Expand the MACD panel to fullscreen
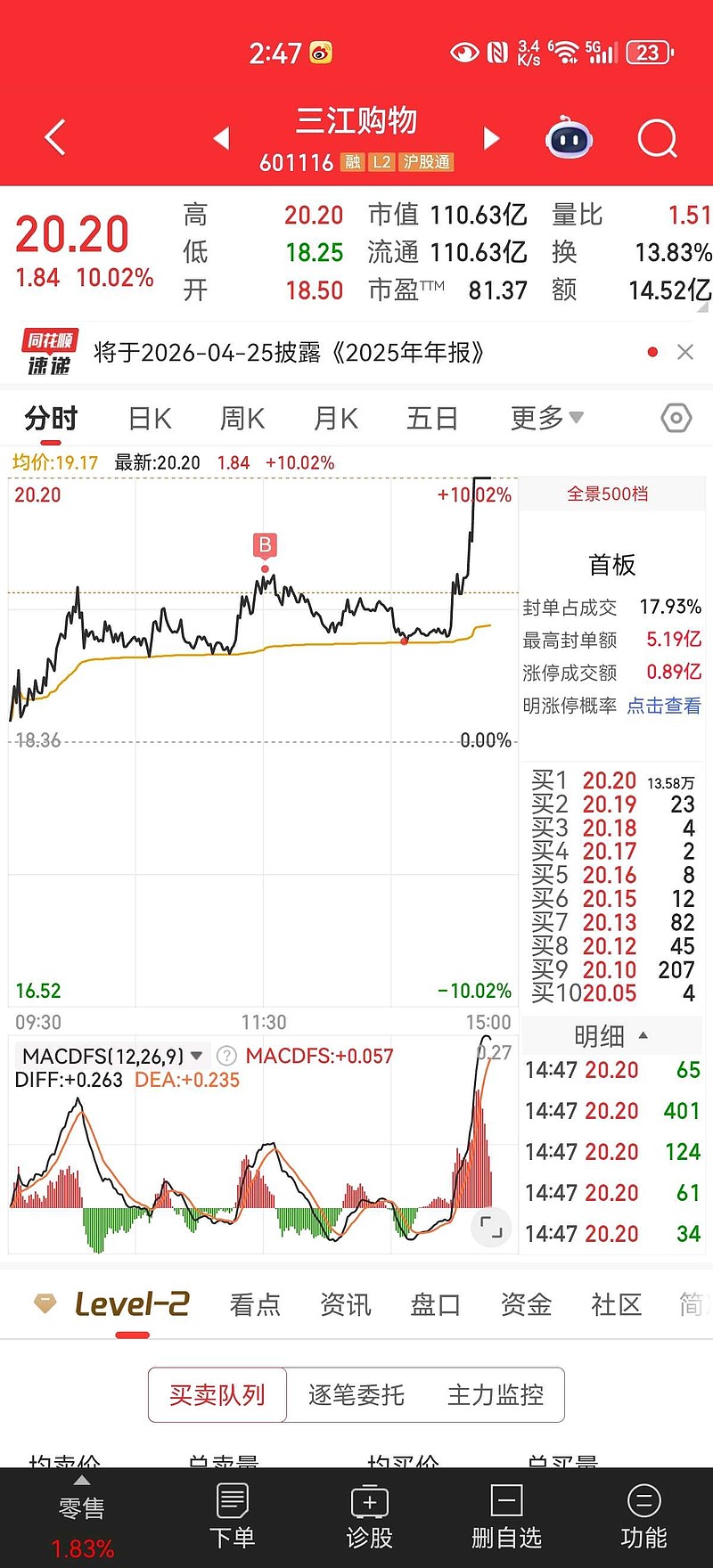Image resolution: width=713 pixels, height=1568 pixels. pyautogui.click(x=491, y=1227)
